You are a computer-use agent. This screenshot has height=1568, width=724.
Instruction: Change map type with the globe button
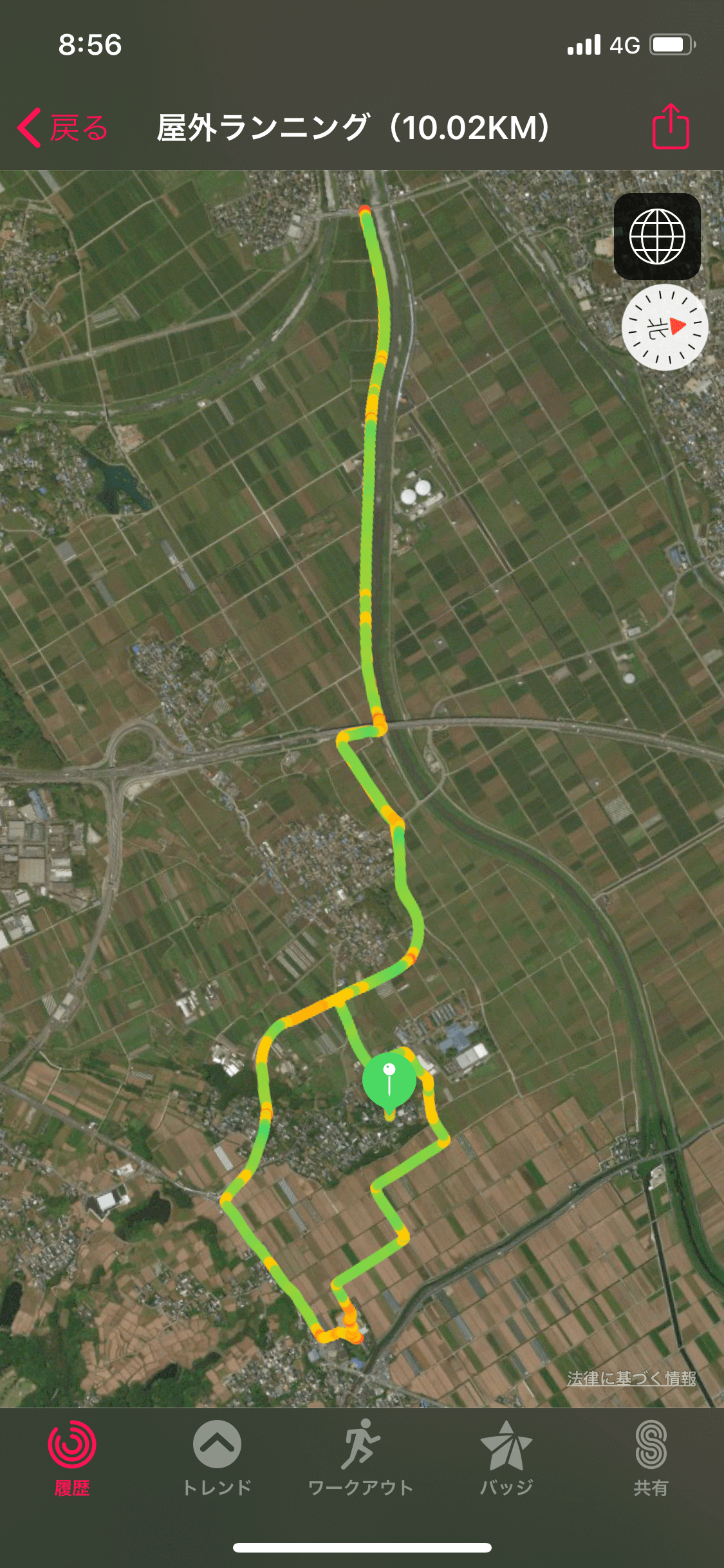point(657,236)
